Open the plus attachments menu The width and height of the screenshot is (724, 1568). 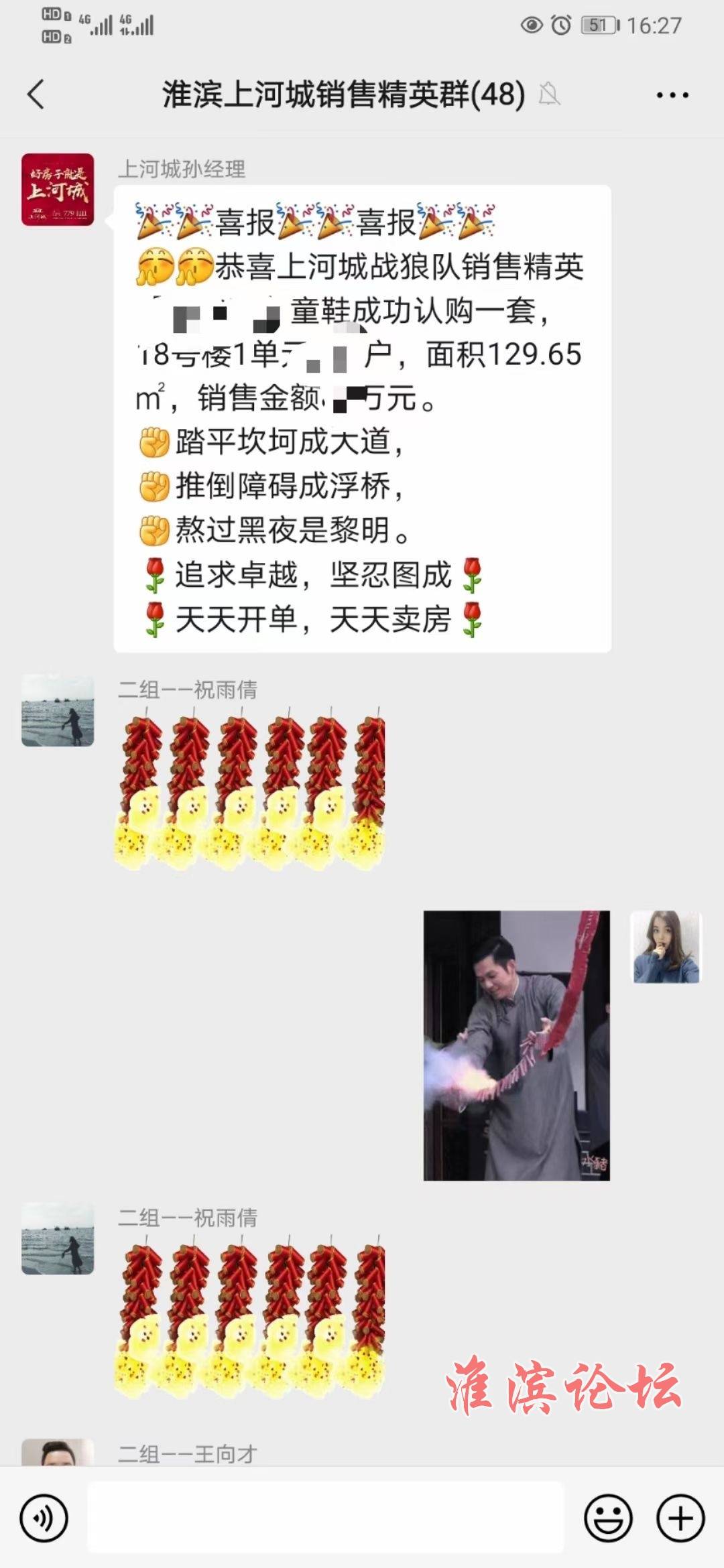[680, 1518]
